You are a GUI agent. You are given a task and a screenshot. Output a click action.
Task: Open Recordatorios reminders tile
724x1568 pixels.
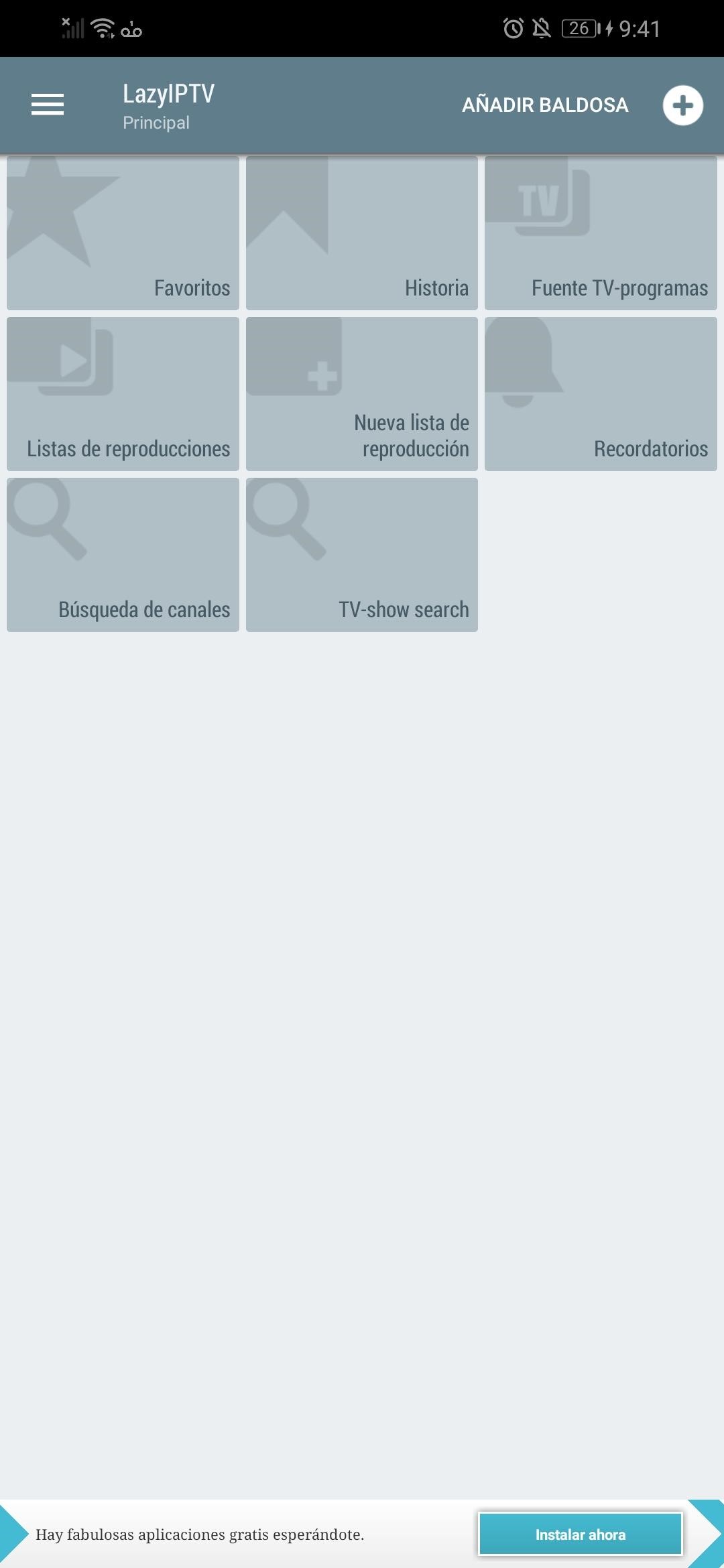pyautogui.click(x=600, y=393)
